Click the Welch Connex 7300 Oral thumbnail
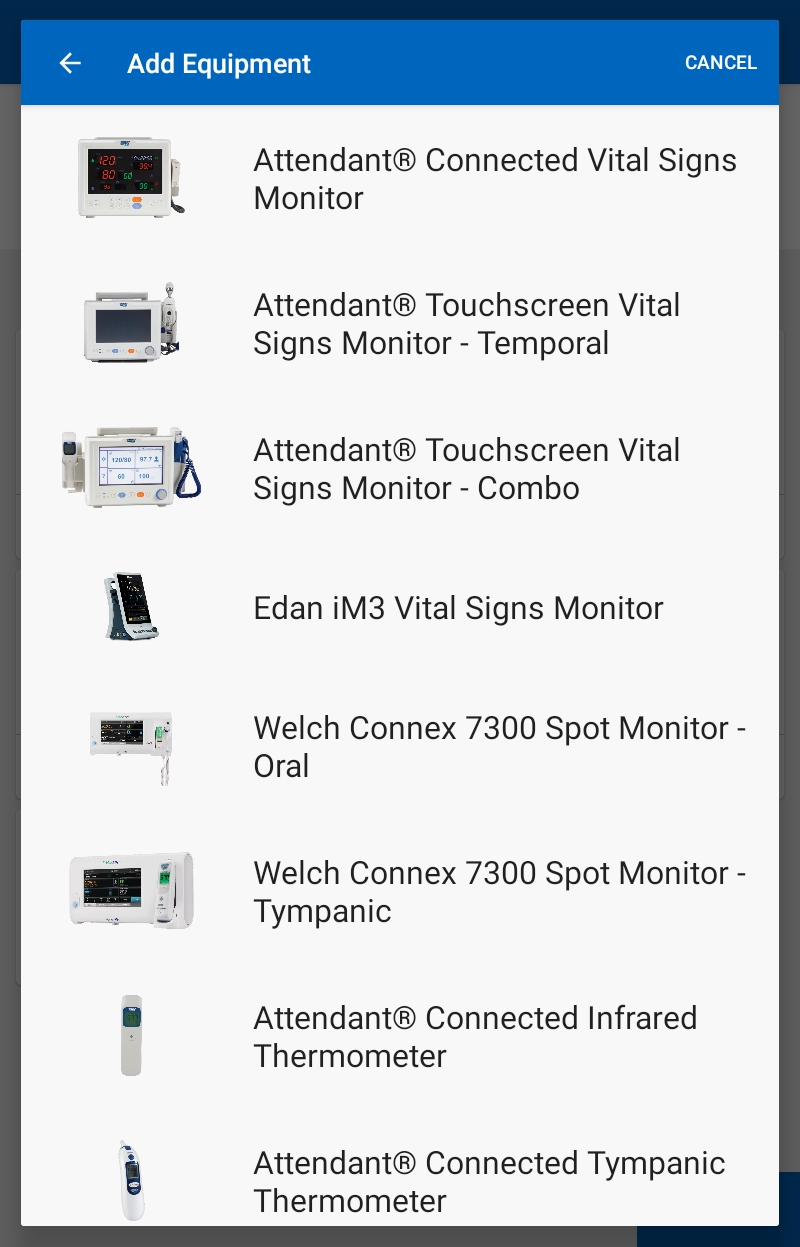This screenshot has width=800, height=1247. coord(130,746)
